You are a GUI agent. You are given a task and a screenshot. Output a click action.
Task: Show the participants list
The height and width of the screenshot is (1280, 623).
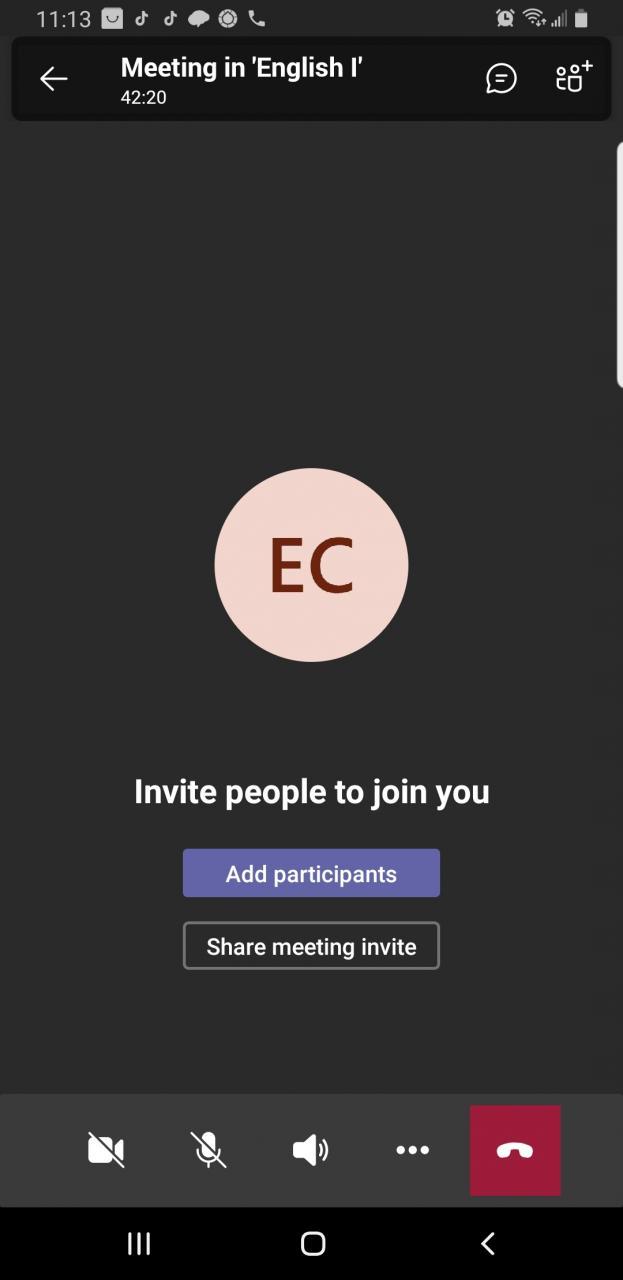574,77
